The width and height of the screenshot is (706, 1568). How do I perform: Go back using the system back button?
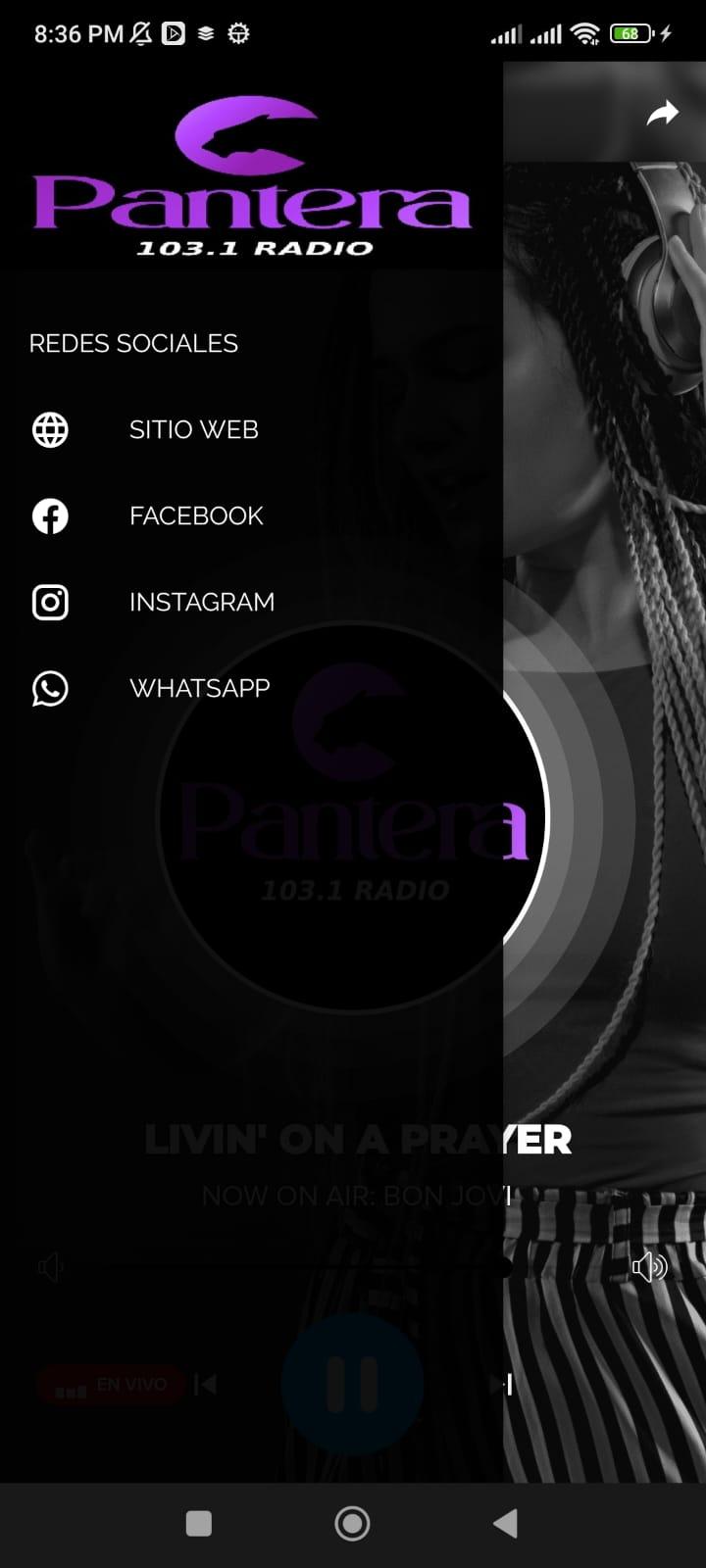coord(506,1523)
